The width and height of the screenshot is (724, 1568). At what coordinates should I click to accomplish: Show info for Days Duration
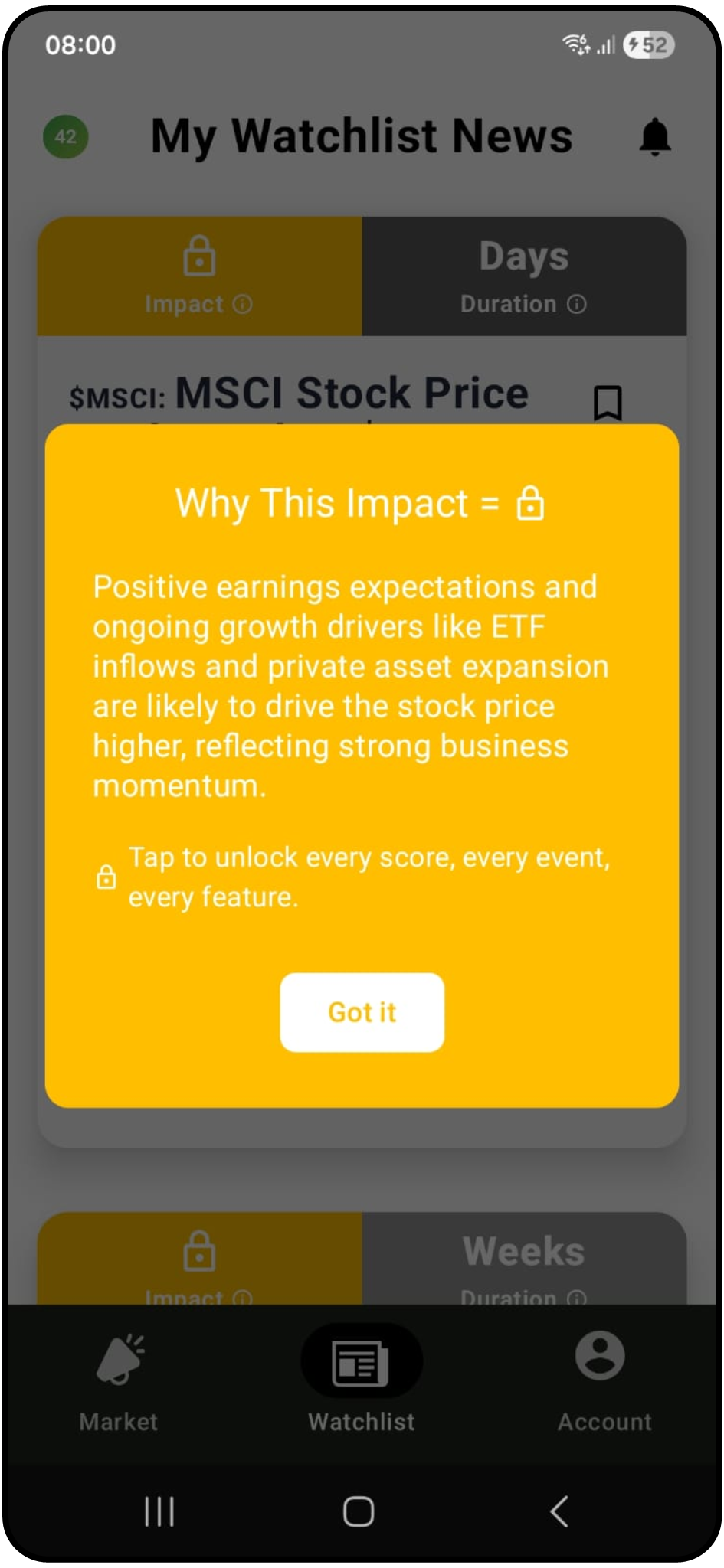(577, 305)
